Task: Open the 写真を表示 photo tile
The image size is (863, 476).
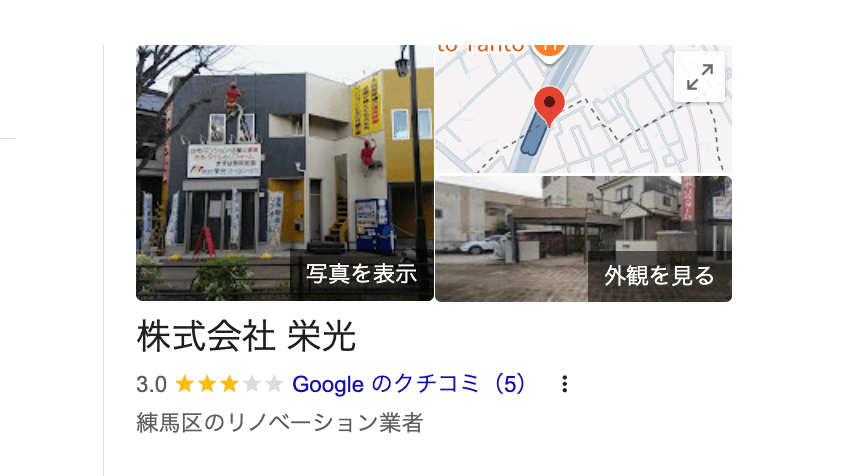Action: click(x=285, y=172)
